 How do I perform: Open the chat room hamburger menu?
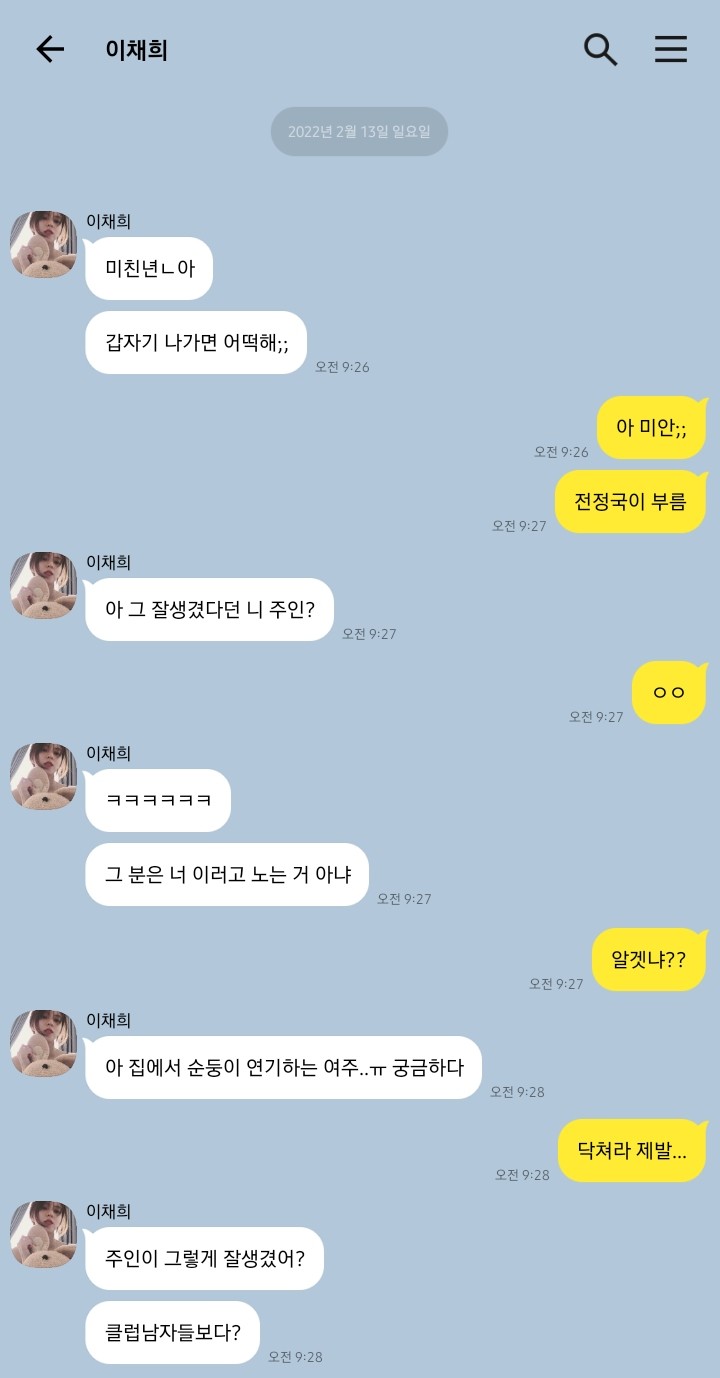(671, 49)
